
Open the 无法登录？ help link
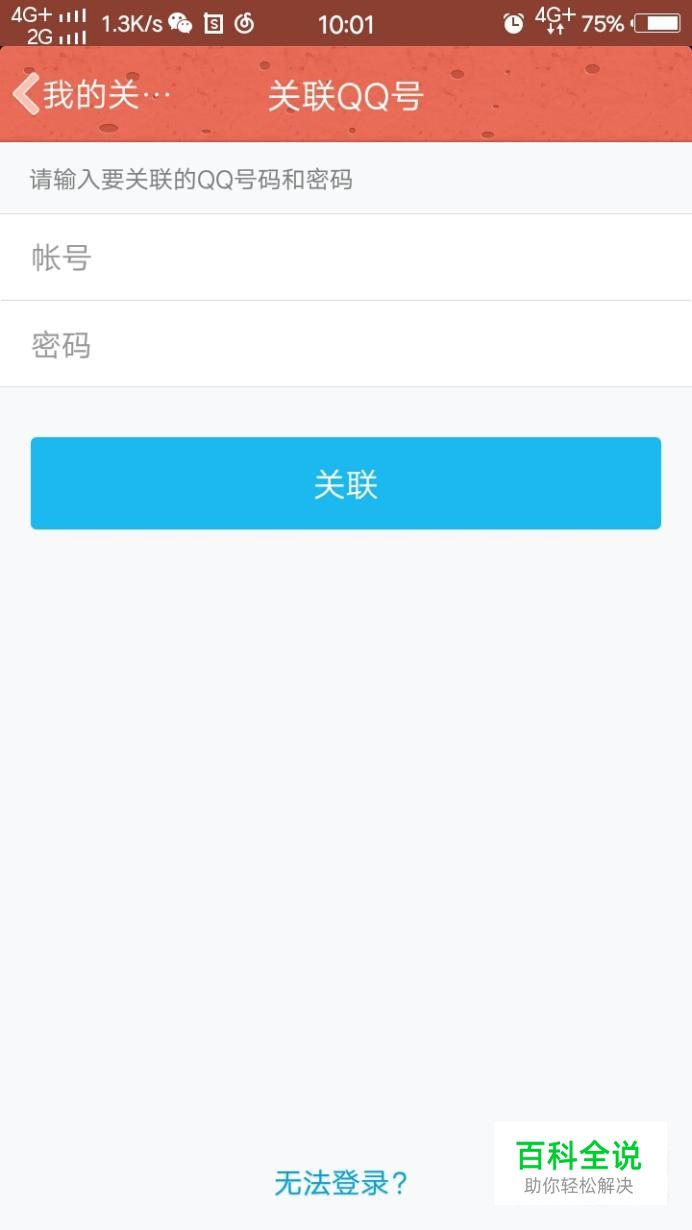342,1183
